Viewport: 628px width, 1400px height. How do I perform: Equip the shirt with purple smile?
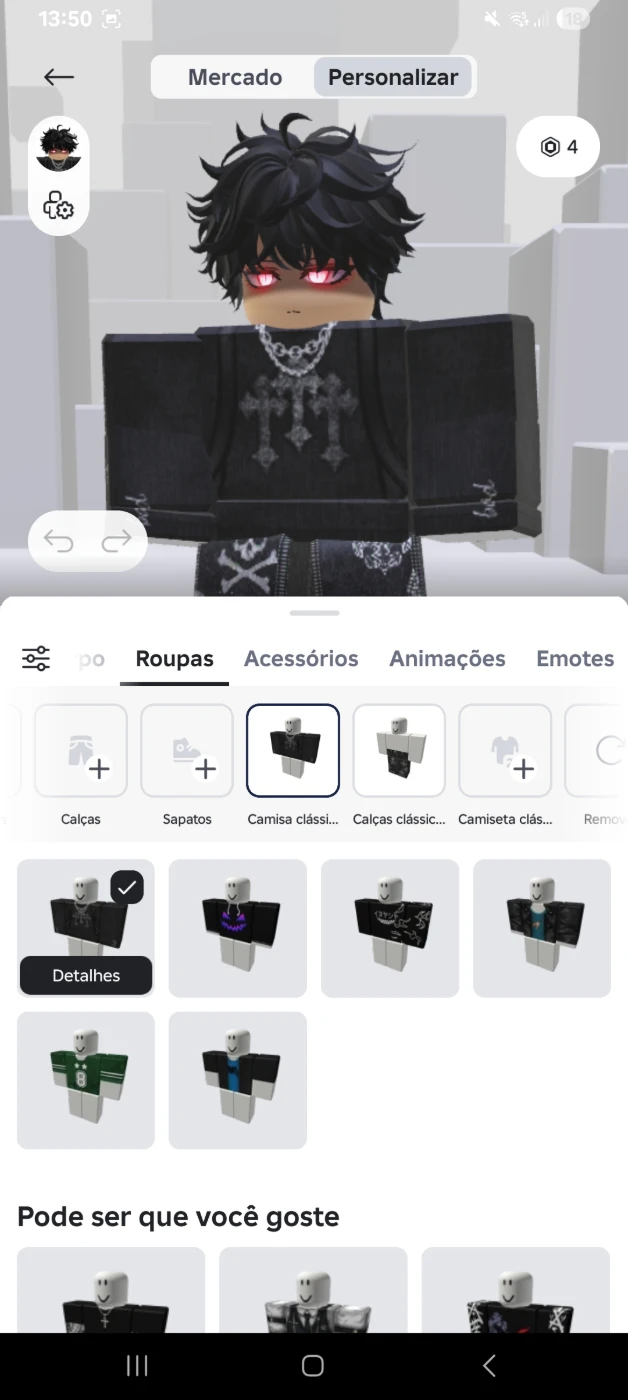point(238,927)
